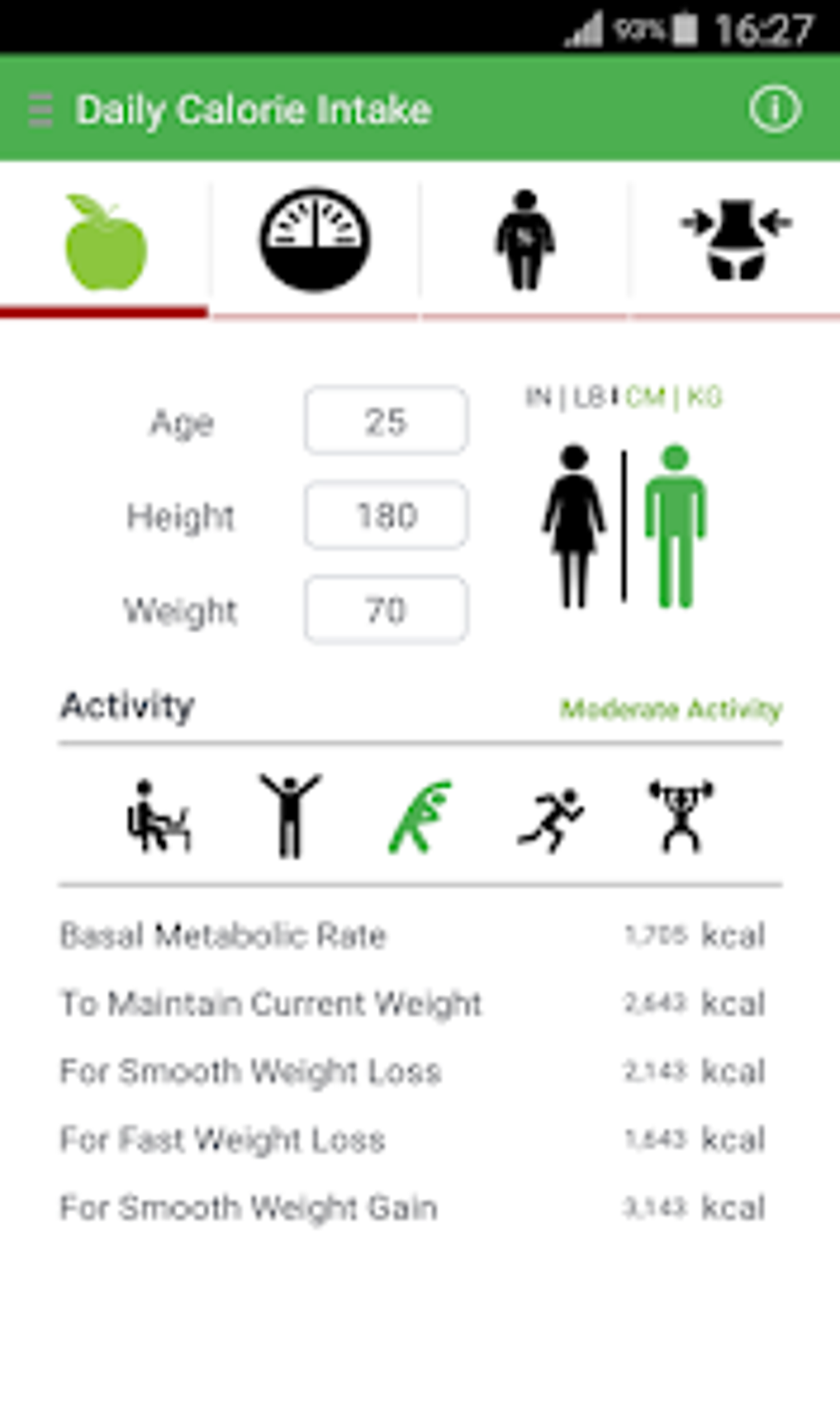Switch to the waist measurement tab
Image resolution: width=840 pixels, height=1405 pixels.
point(735,240)
